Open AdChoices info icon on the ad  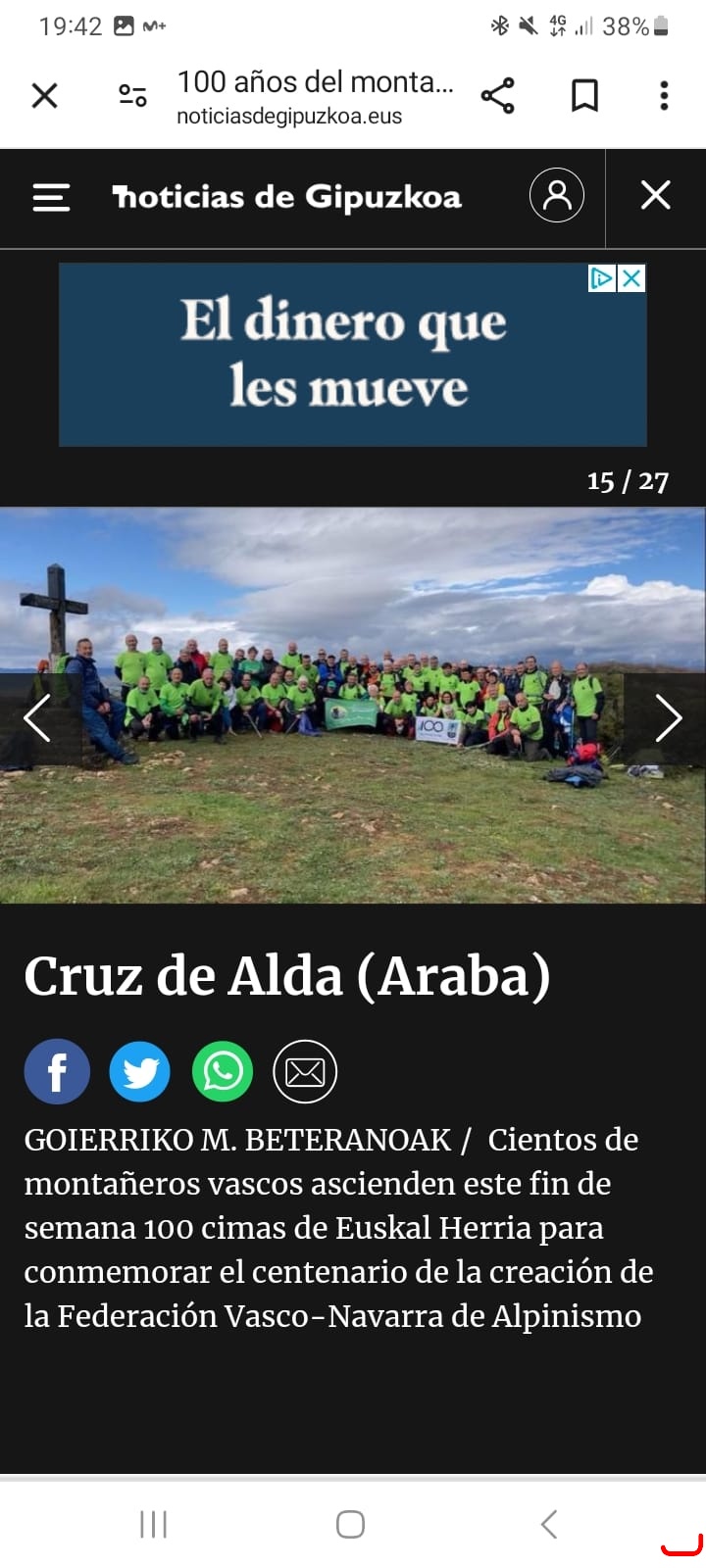pos(601,279)
